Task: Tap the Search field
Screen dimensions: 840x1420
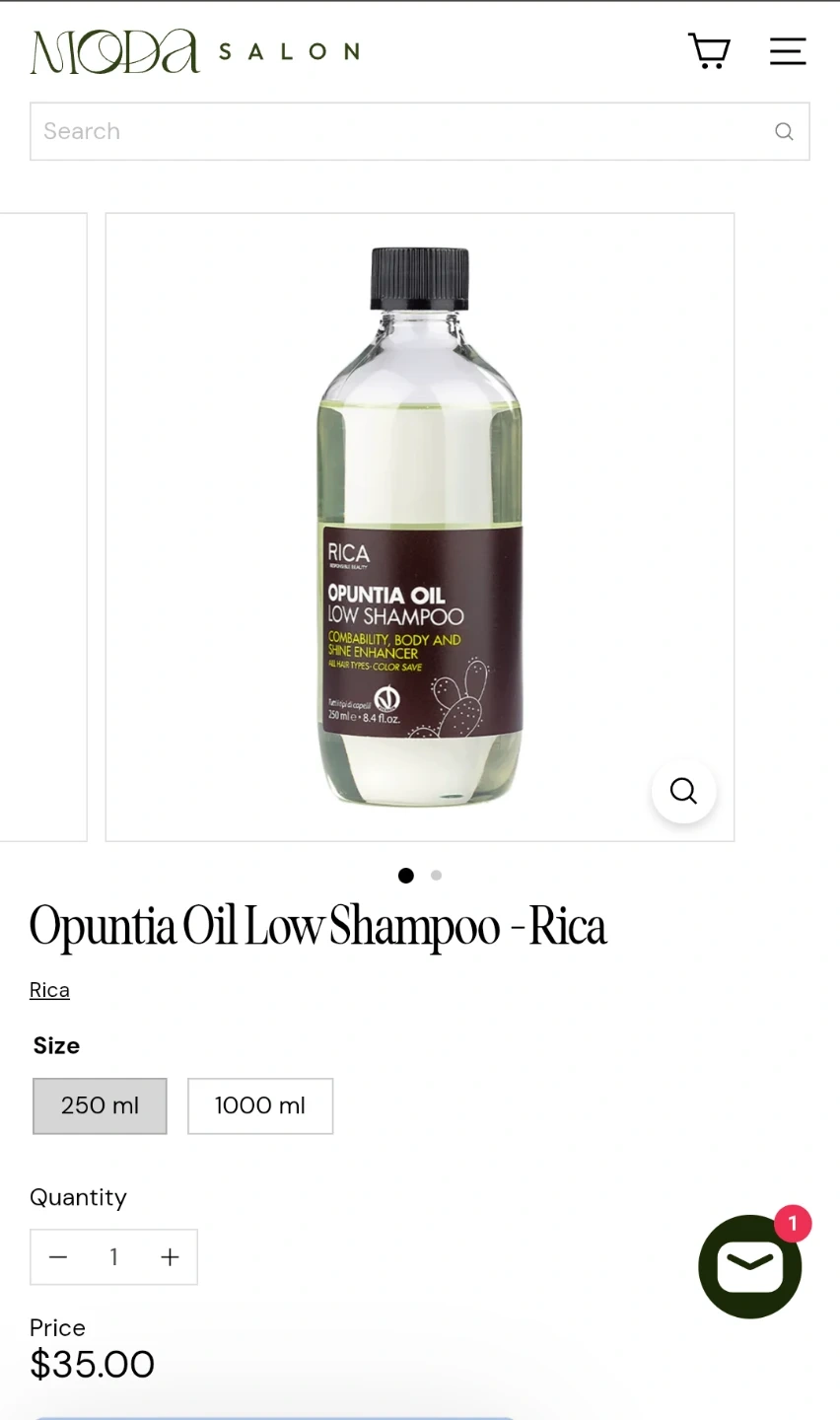Action: click(420, 131)
